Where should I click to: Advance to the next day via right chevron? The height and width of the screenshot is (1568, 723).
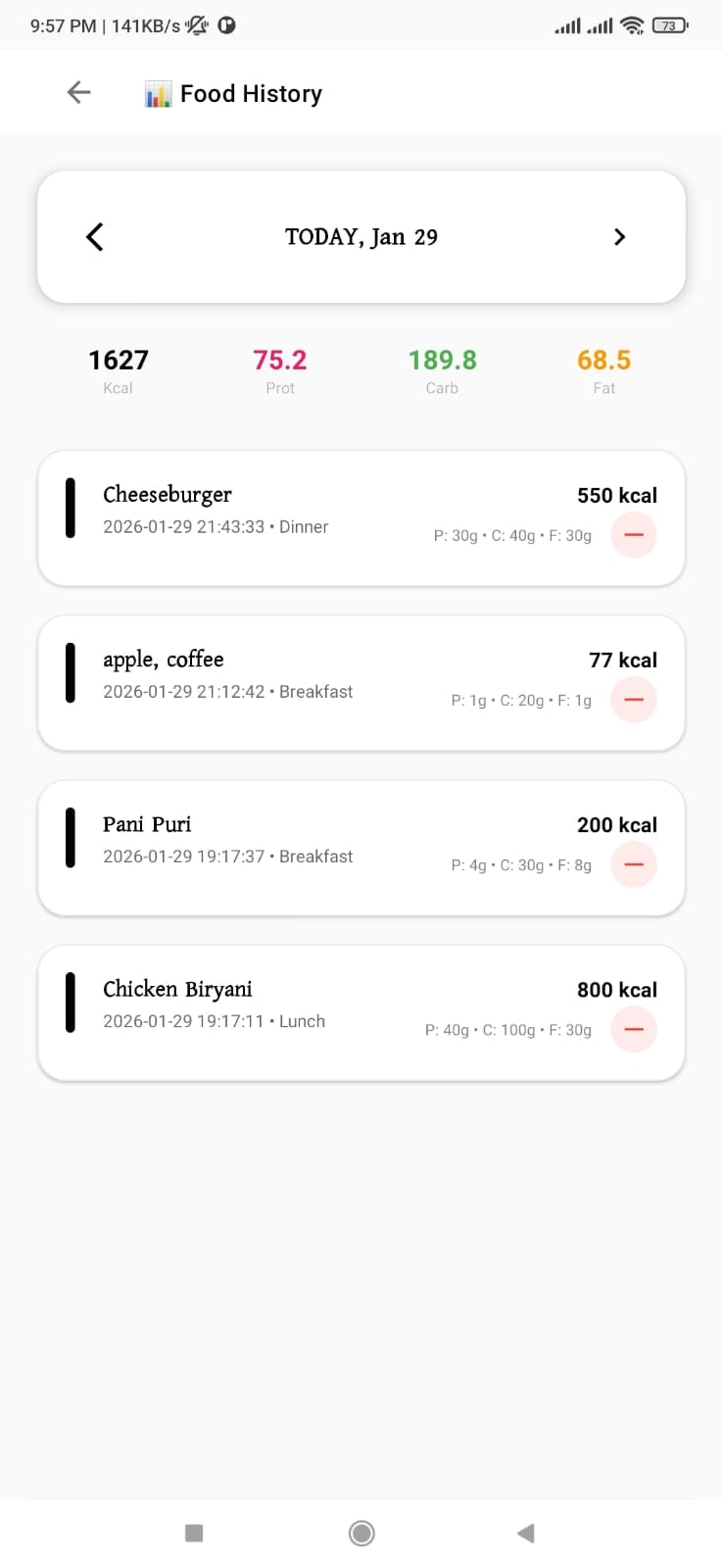(x=619, y=236)
